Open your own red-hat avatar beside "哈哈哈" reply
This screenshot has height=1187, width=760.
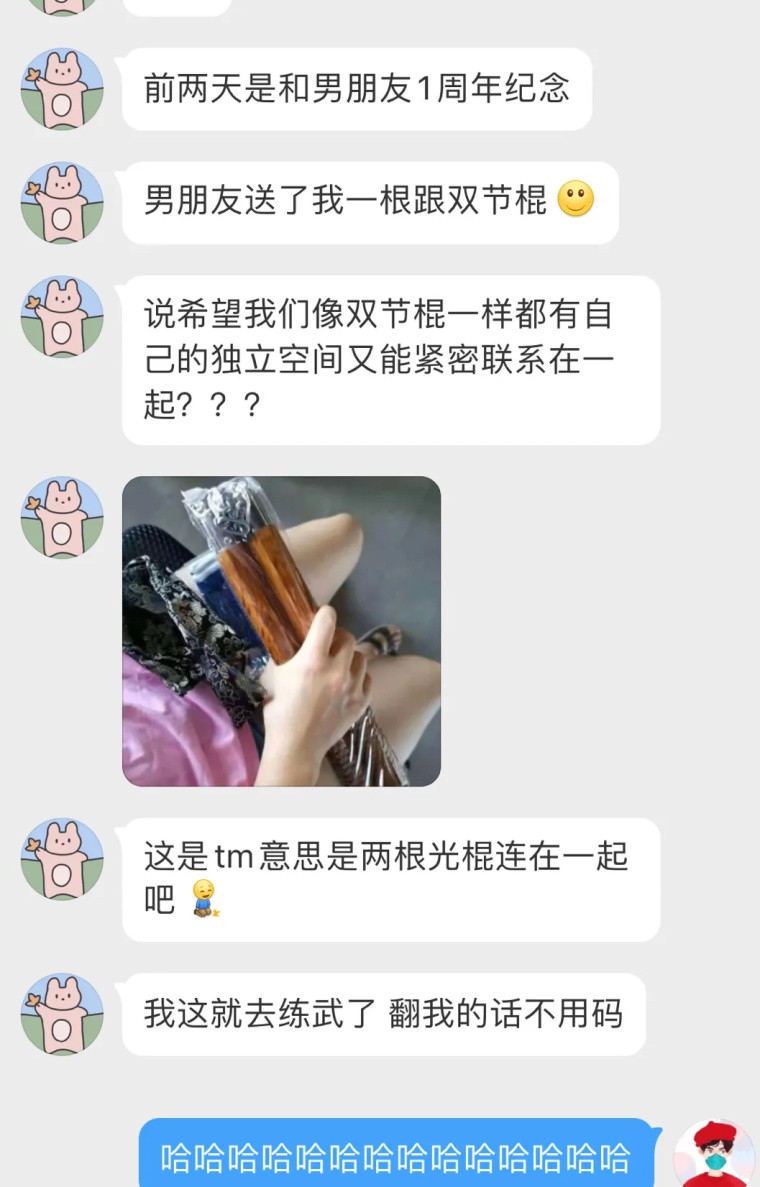(x=714, y=1156)
